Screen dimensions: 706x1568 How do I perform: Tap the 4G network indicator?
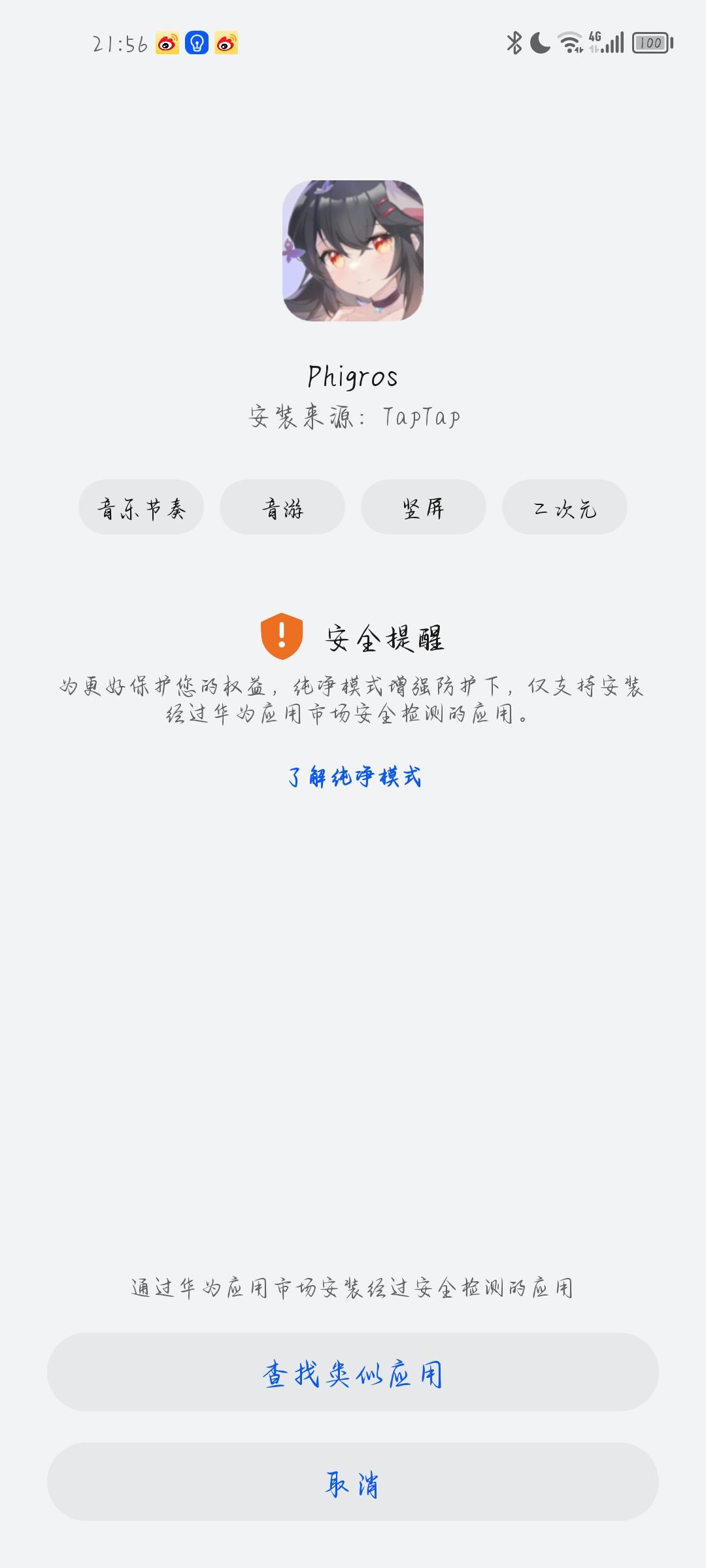[595, 41]
